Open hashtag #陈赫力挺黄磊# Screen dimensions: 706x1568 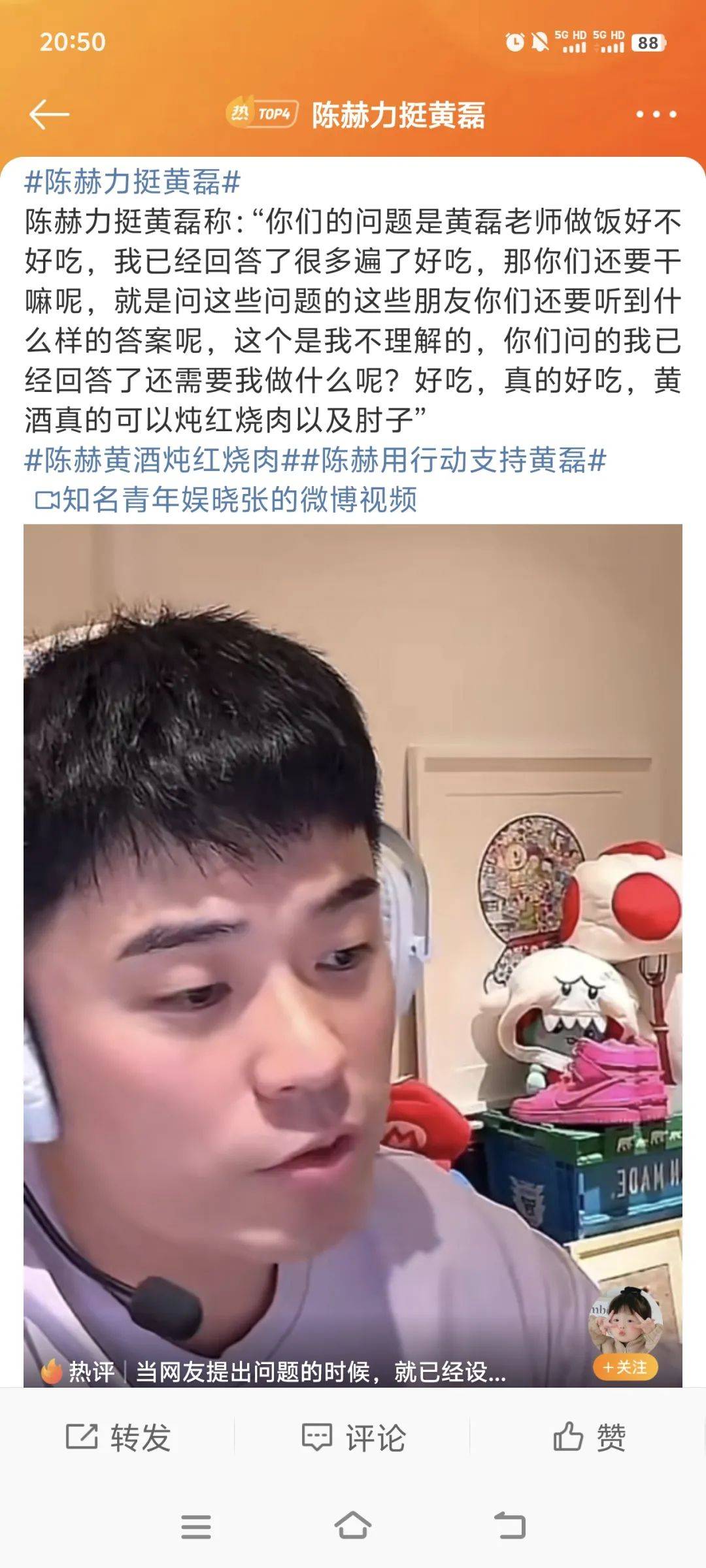[x=133, y=182]
